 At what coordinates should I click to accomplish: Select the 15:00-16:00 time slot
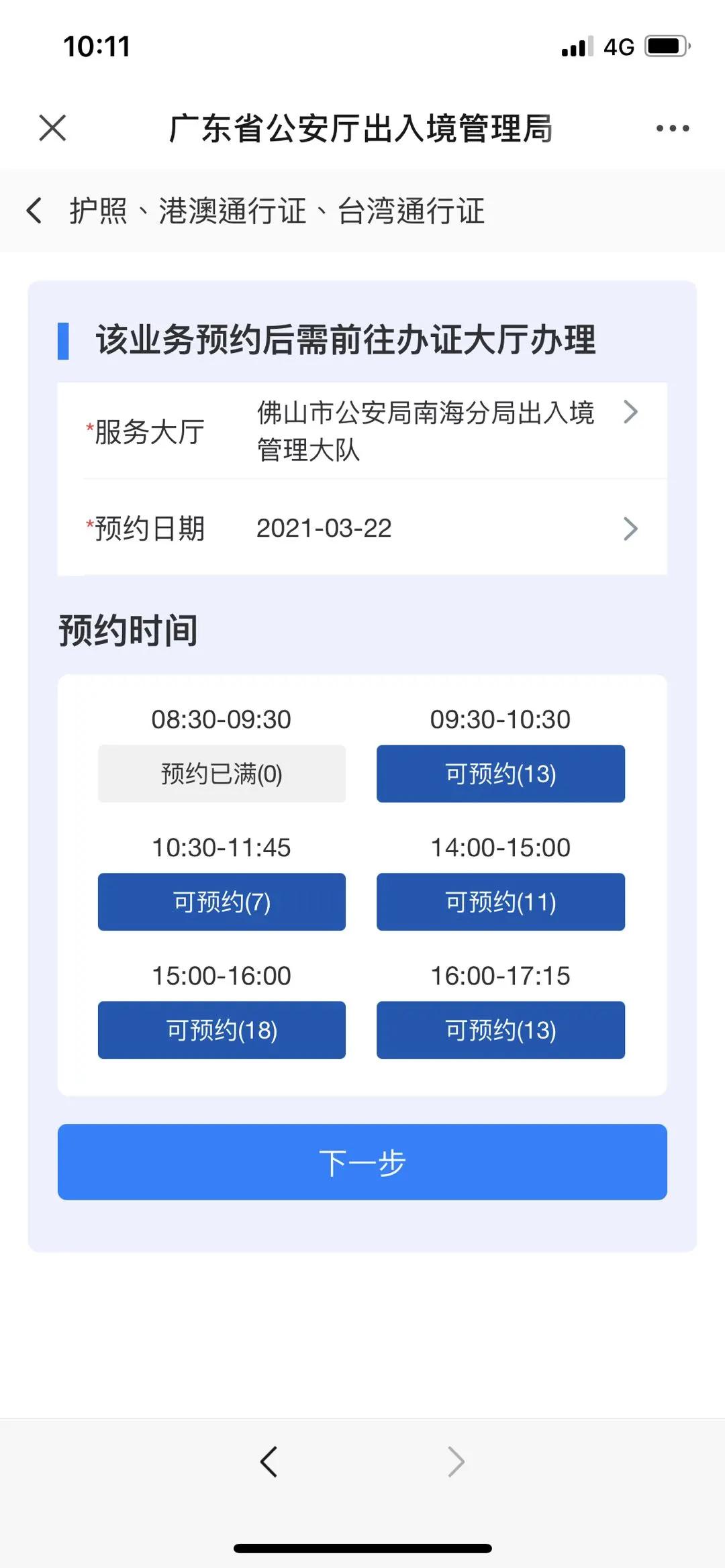pos(222,1030)
